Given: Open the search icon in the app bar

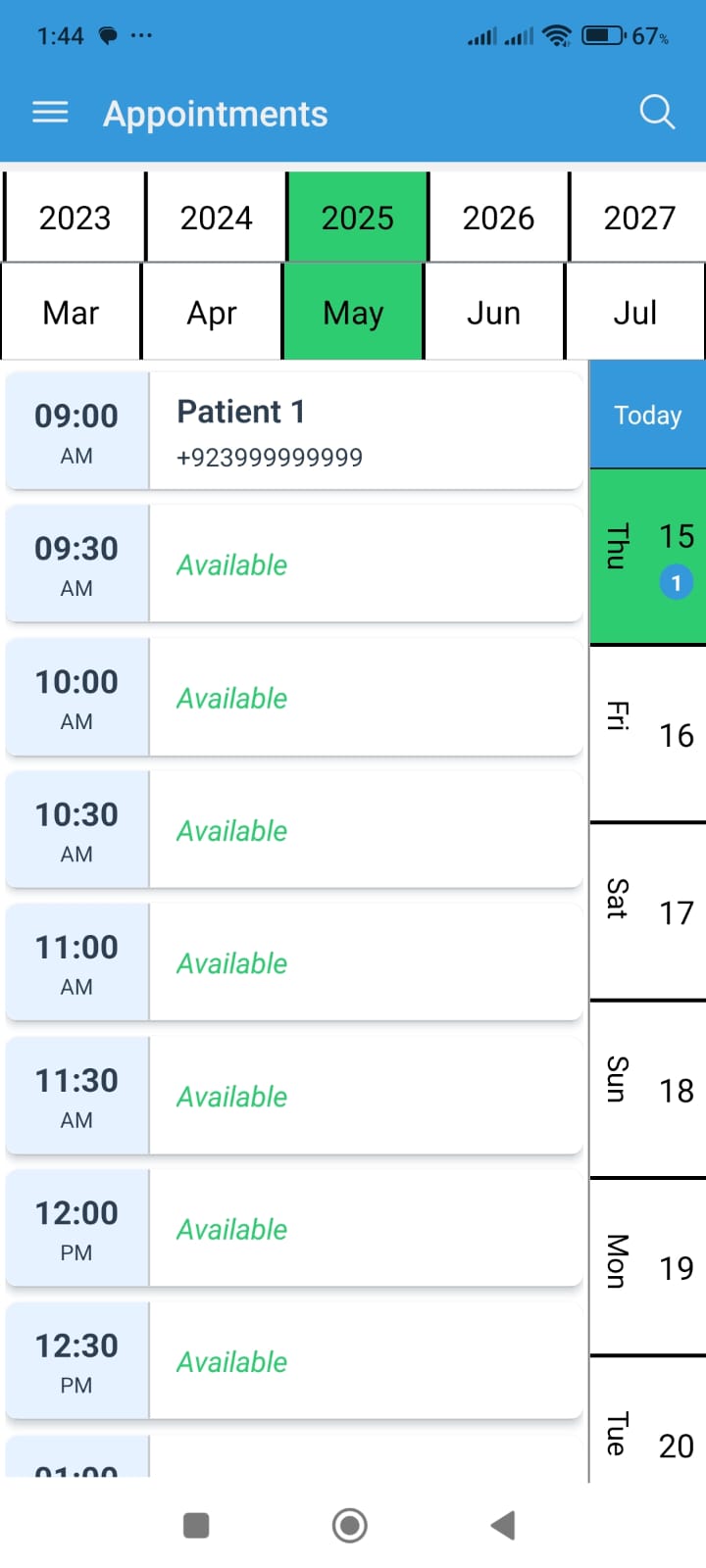Looking at the screenshot, I should point(656,112).
